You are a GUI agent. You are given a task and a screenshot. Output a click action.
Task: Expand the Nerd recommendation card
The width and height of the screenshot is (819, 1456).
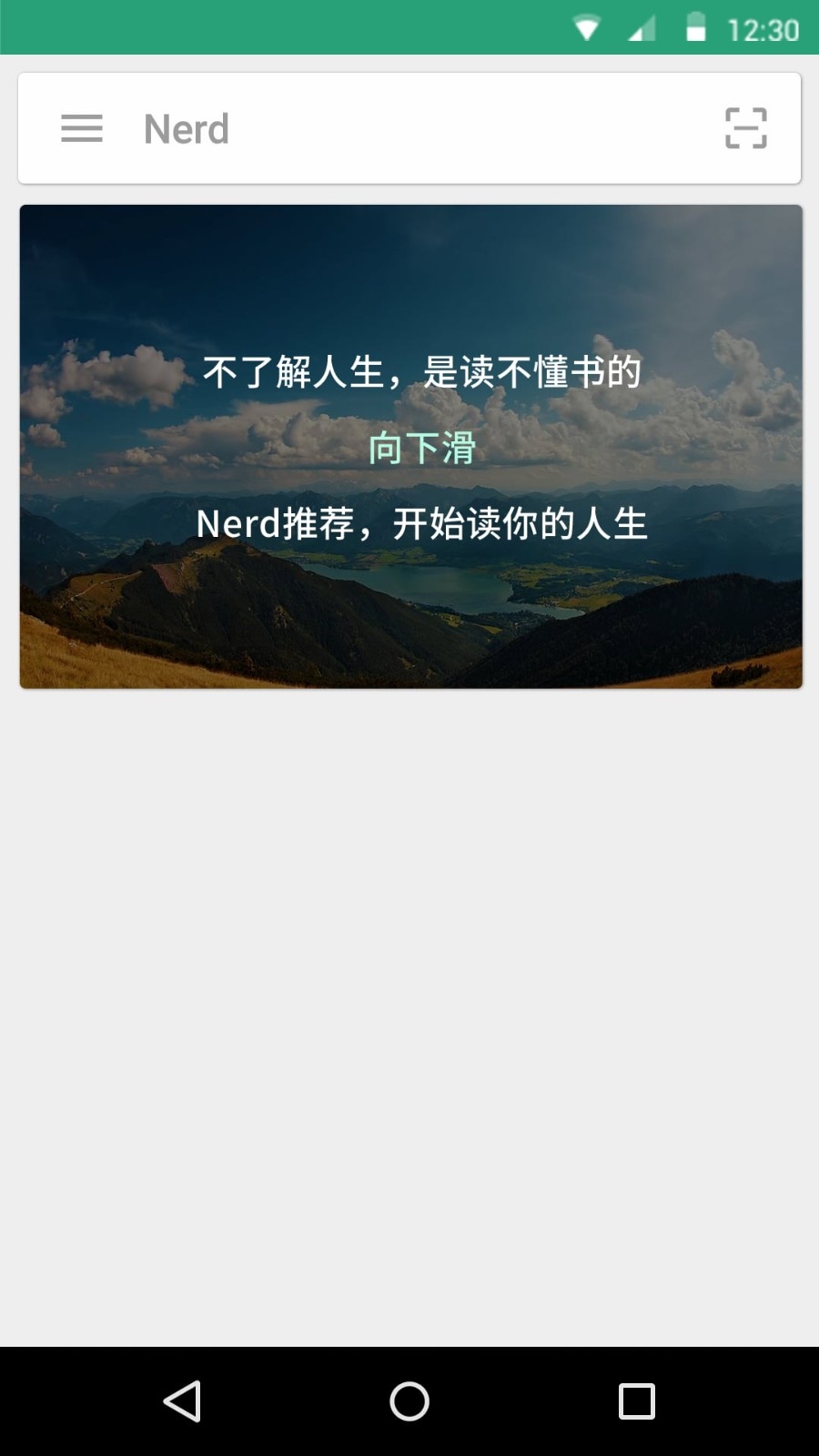(409, 446)
